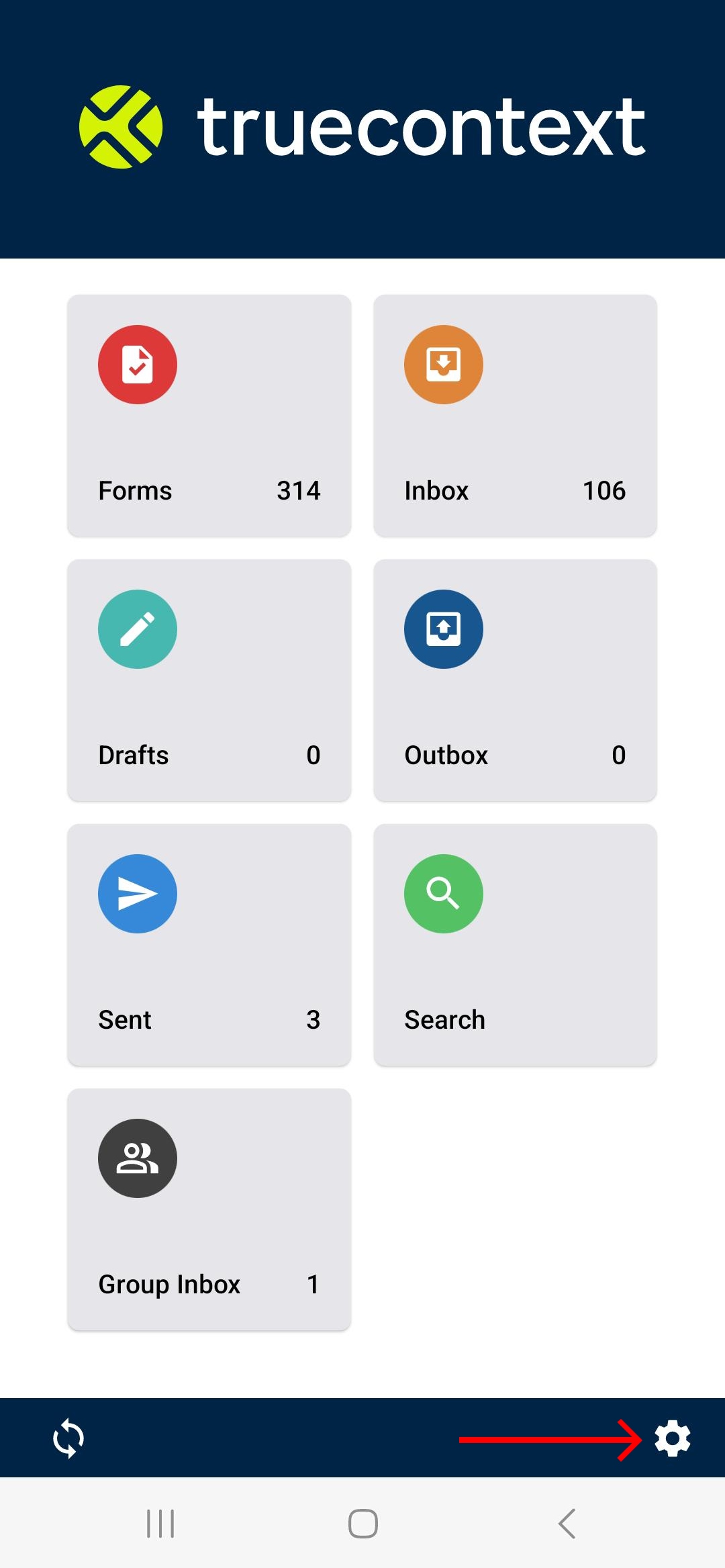Screen dimensions: 725x1568
Task: Tap the system back button
Action: pos(567,1523)
